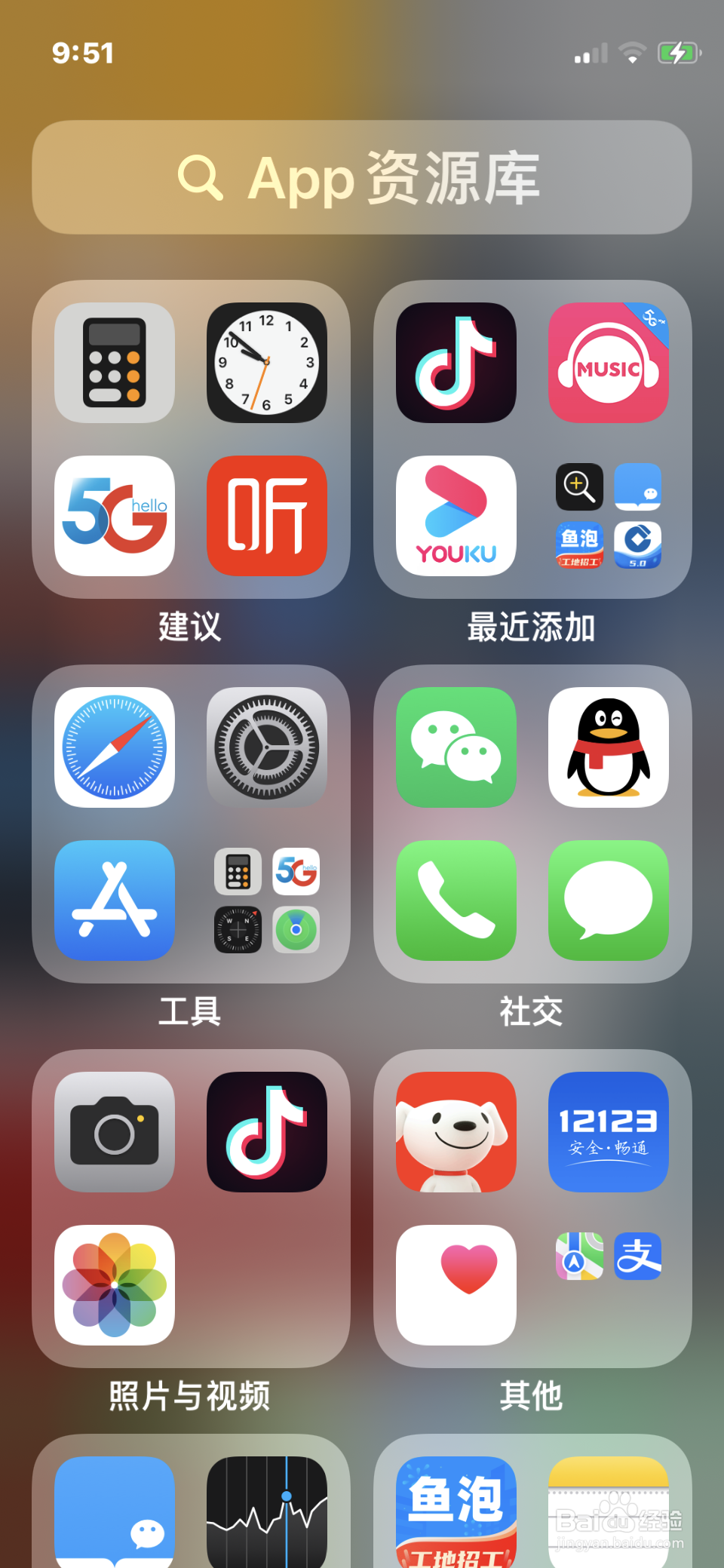Tap the App 资源库 search bar
724x1568 pixels.
(x=362, y=179)
